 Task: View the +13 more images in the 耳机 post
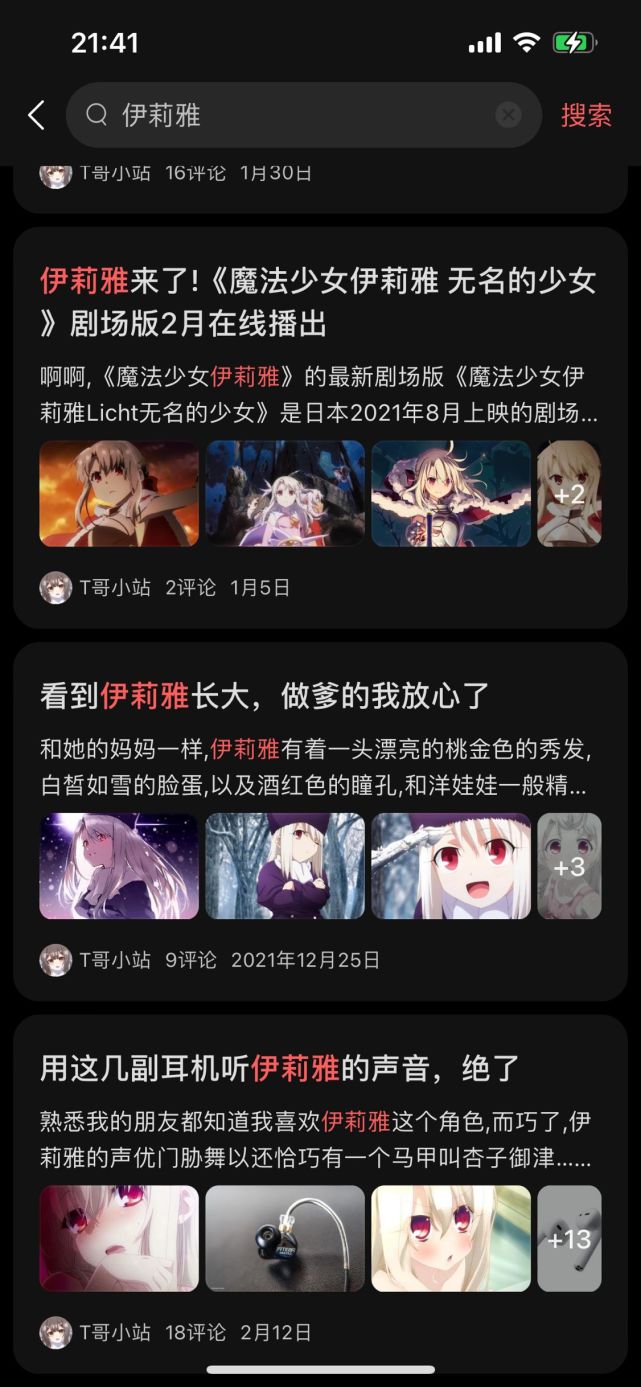(569, 1239)
